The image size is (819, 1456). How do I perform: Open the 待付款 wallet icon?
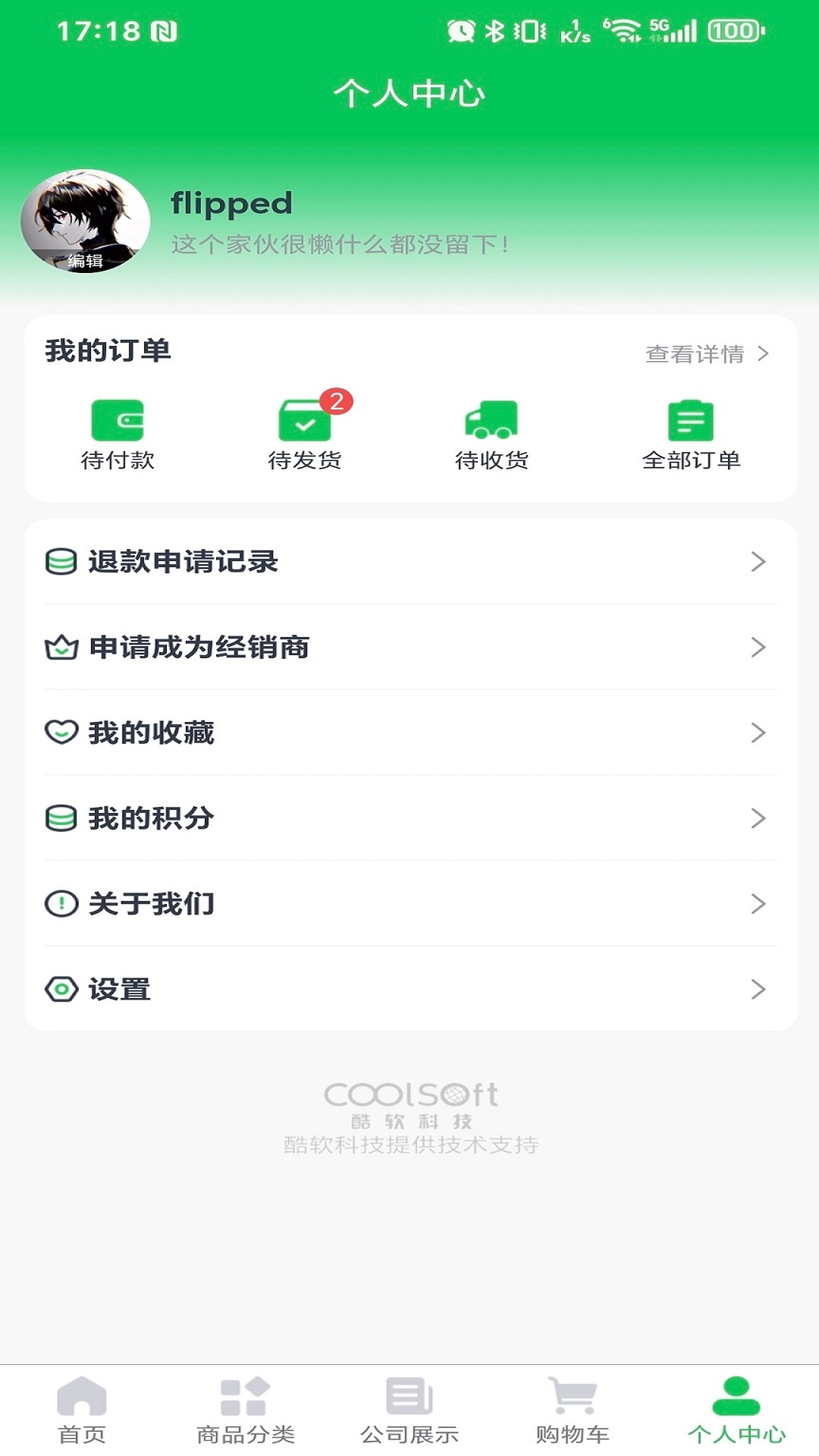pos(118,422)
